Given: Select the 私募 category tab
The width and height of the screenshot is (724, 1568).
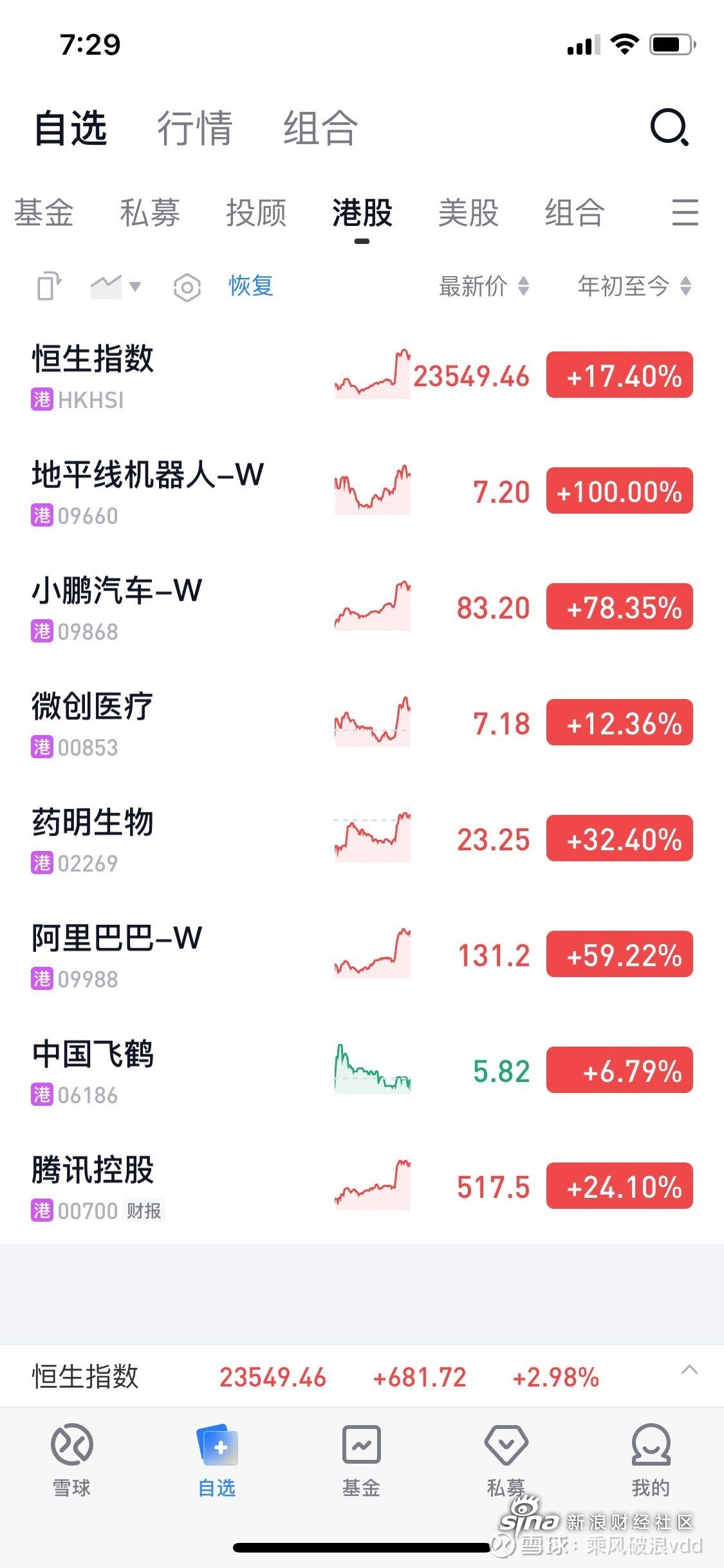Looking at the screenshot, I should click(x=150, y=212).
